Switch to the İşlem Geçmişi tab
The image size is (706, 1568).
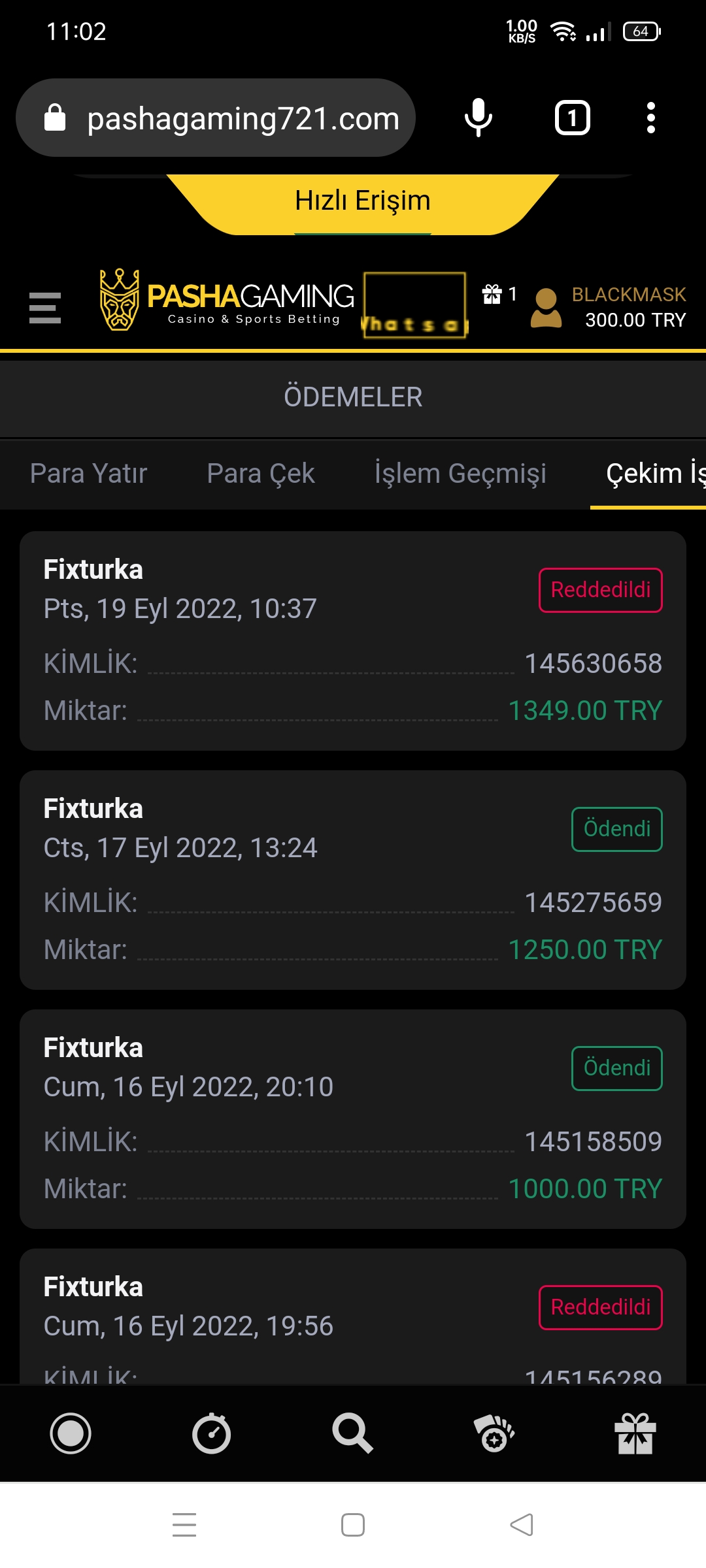pyautogui.click(x=460, y=474)
